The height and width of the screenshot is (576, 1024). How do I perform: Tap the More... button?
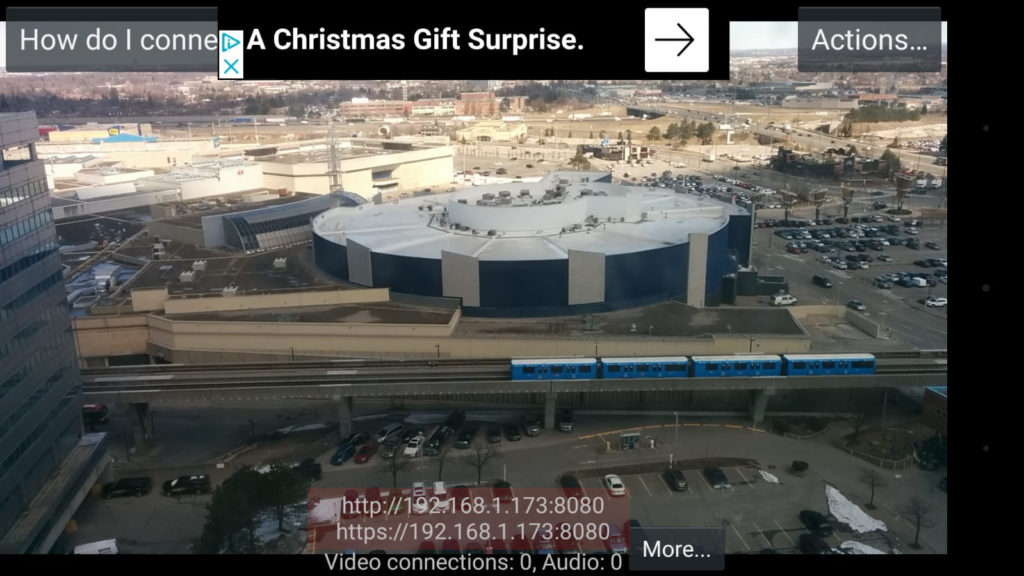676,549
